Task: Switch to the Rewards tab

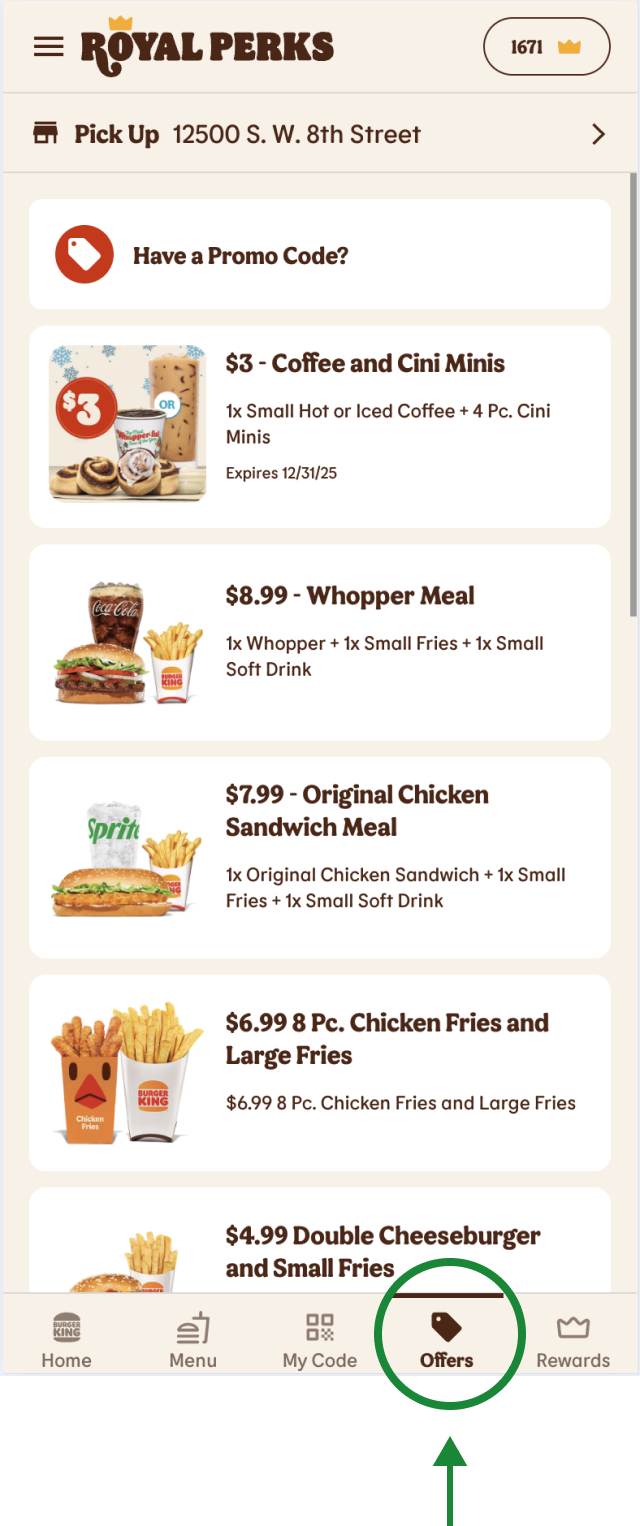Action: tap(573, 1341)
